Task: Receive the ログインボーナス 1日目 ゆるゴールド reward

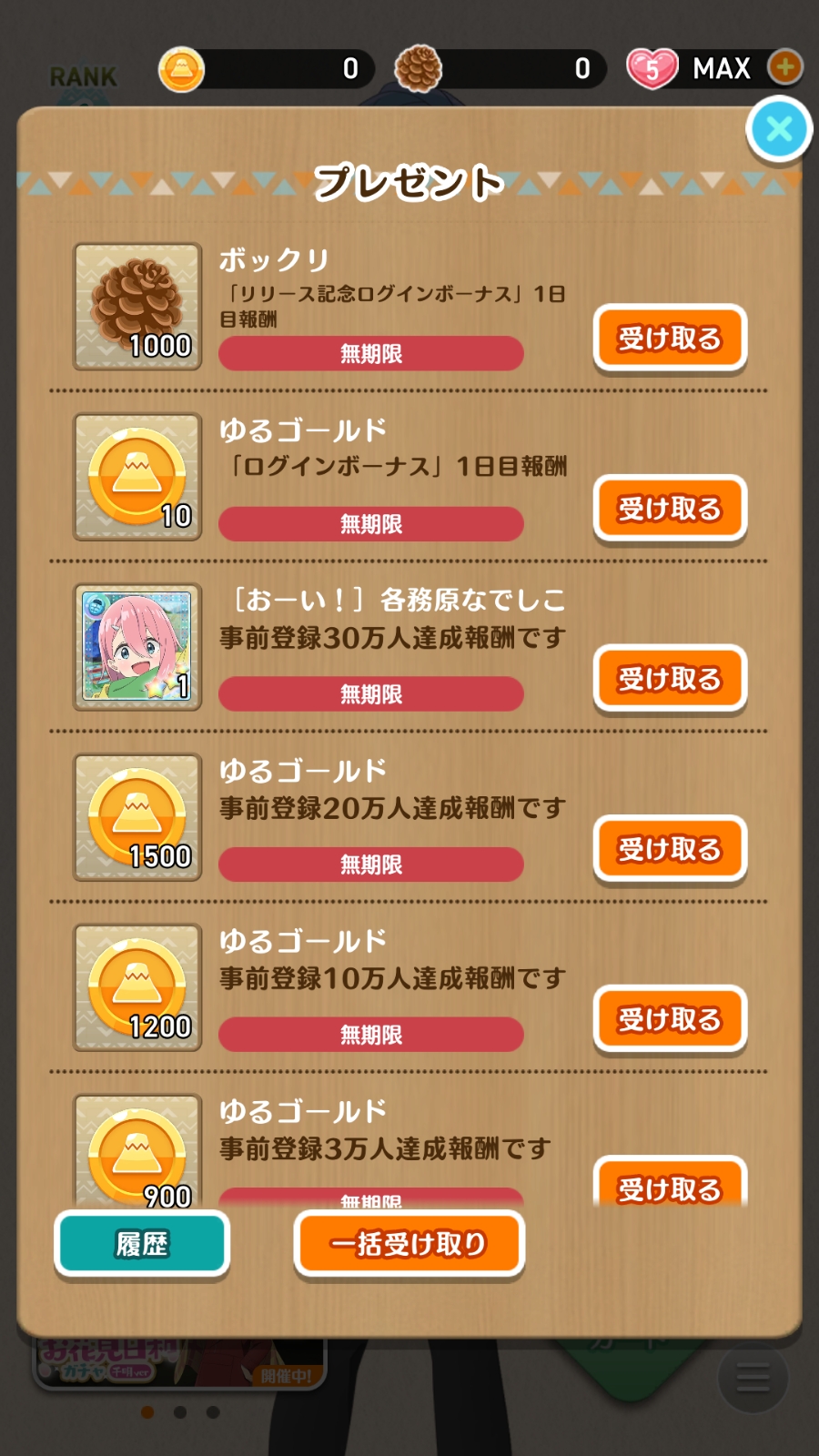Action: (x=670, y=508)
